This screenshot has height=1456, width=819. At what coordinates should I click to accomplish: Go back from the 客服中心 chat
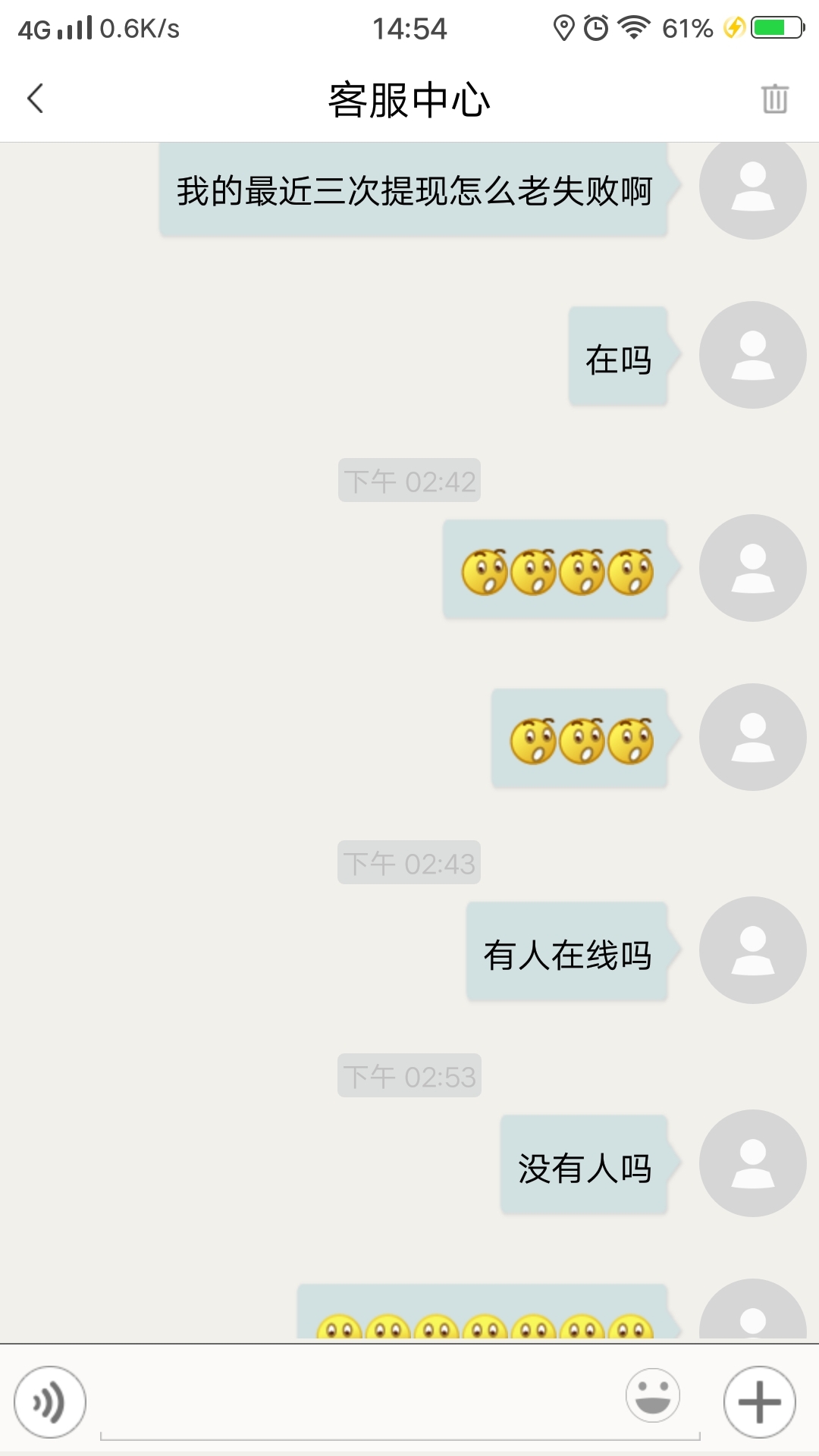(x=35, y=99)
